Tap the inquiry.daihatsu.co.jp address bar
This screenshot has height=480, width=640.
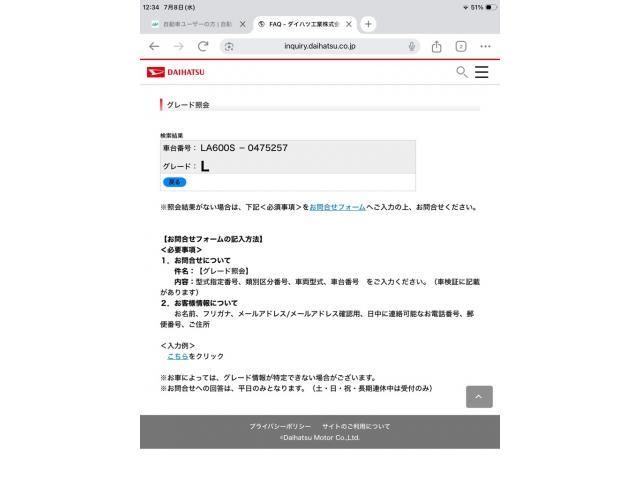point(320,47)
